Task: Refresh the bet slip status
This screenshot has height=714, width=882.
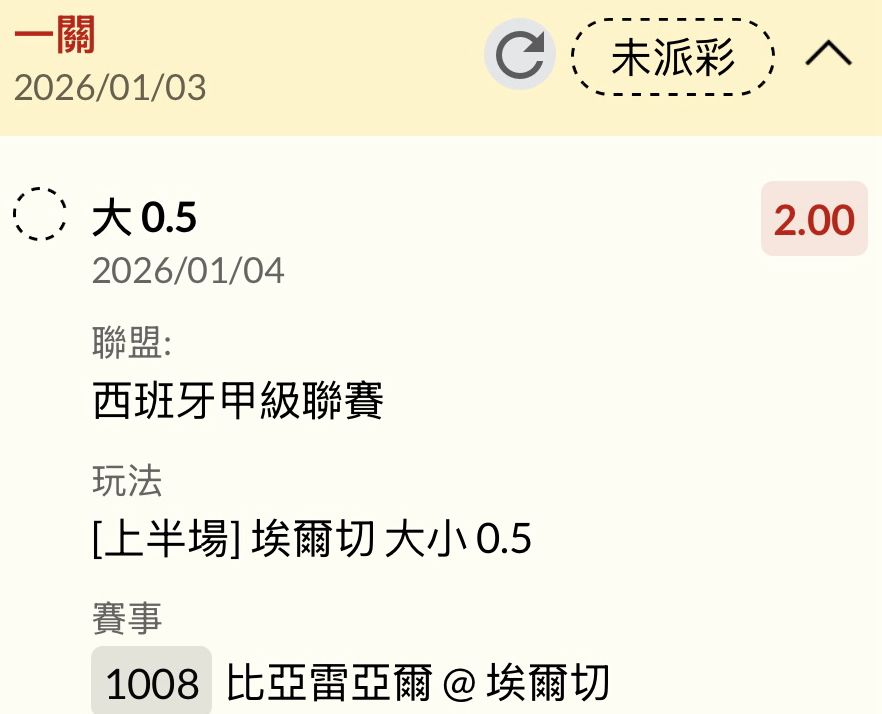Action: coord(519,56)
